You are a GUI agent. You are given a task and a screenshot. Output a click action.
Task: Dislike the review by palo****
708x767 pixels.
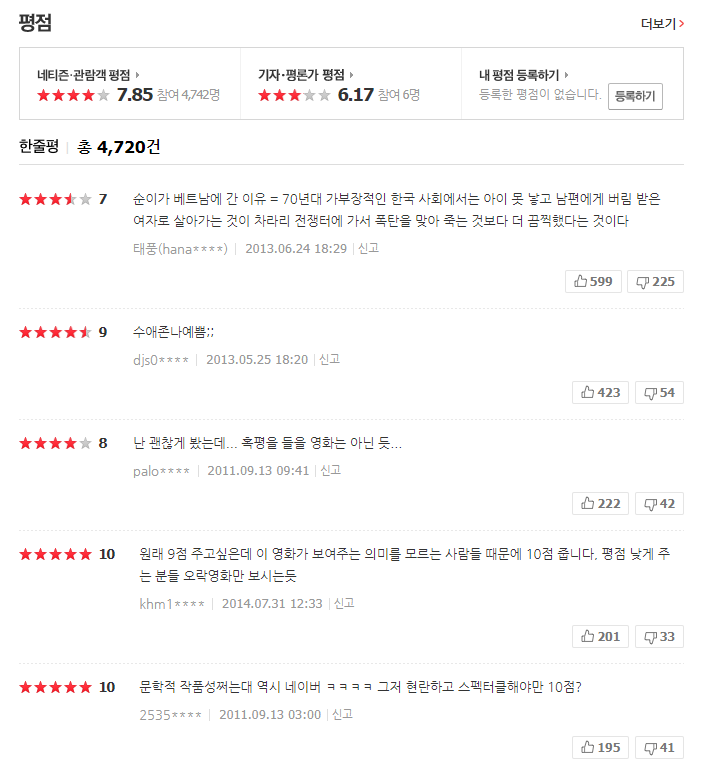point(659,503)
